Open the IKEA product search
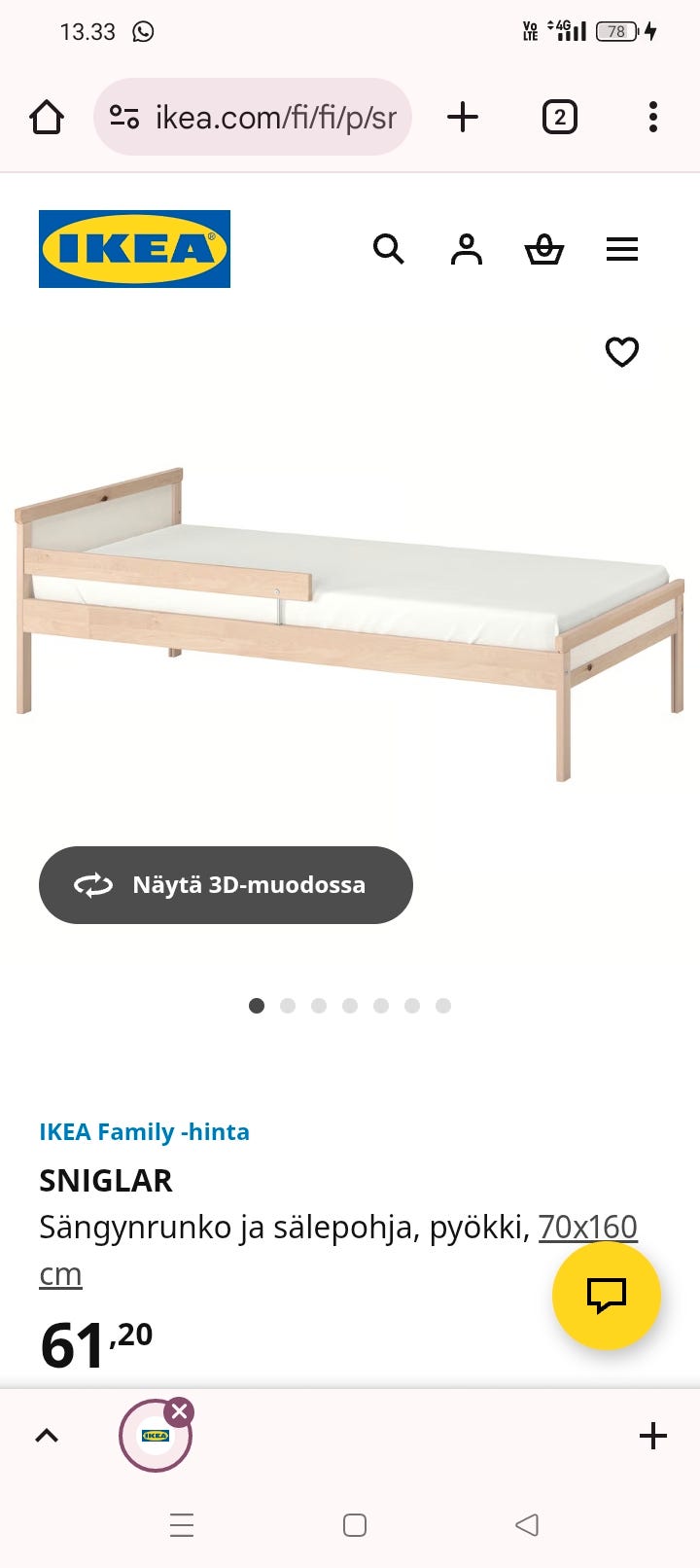Viewport: 700px width, 1568px height. 388,250
